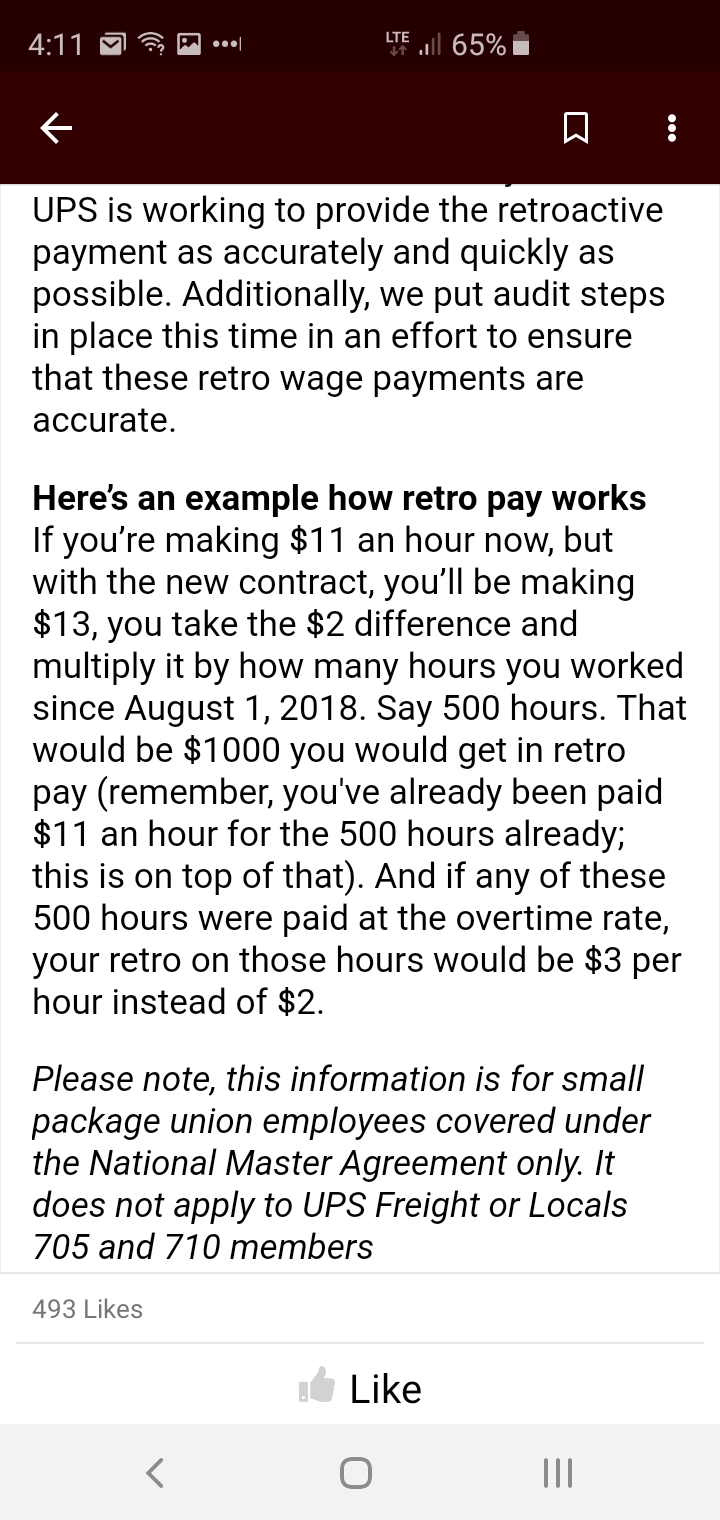The width and height of the screenshot is (720, 1520).
Task: Like this post
Action: pos(360,1388)
